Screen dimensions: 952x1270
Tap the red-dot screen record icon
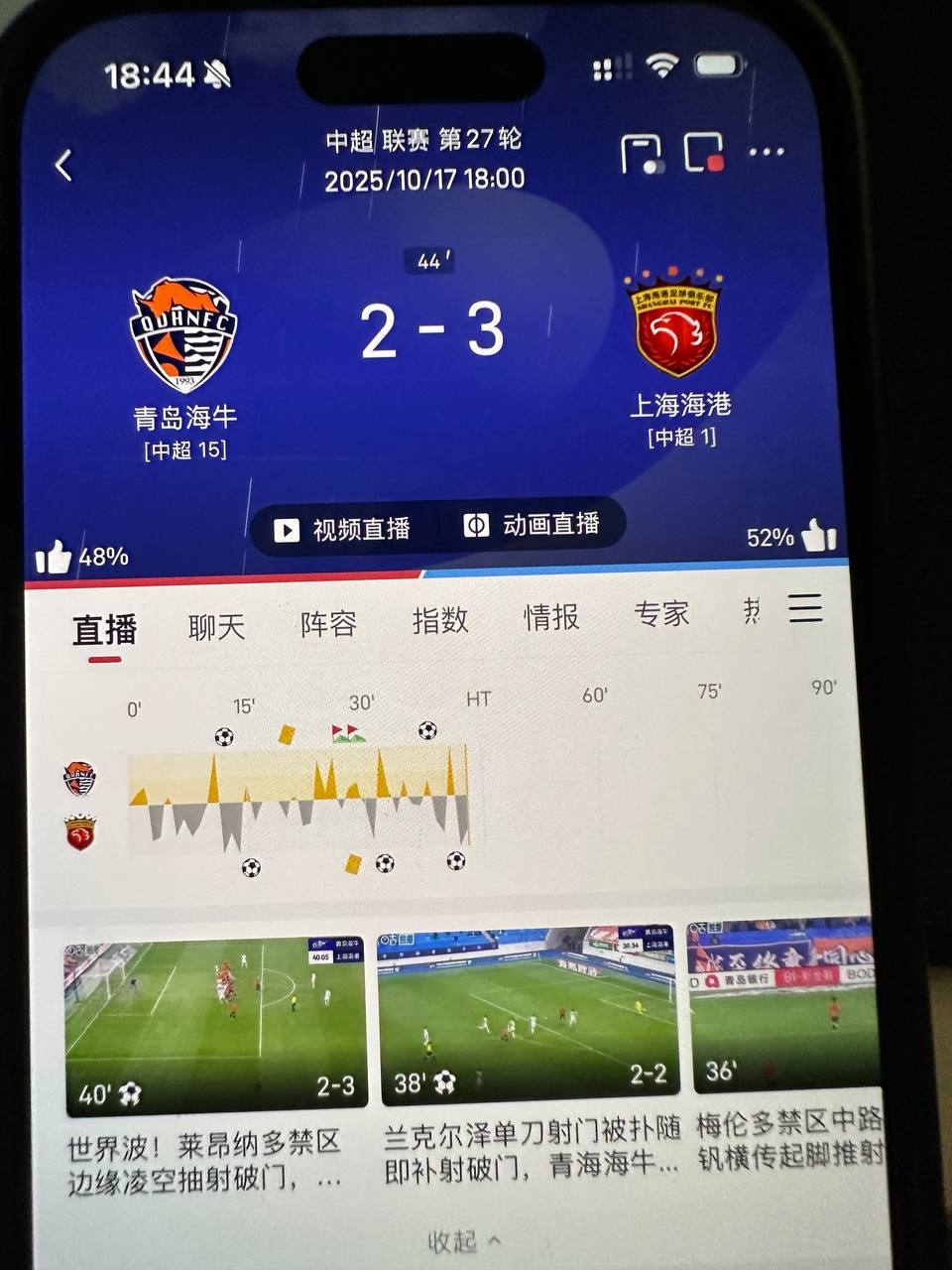[704, 152]
